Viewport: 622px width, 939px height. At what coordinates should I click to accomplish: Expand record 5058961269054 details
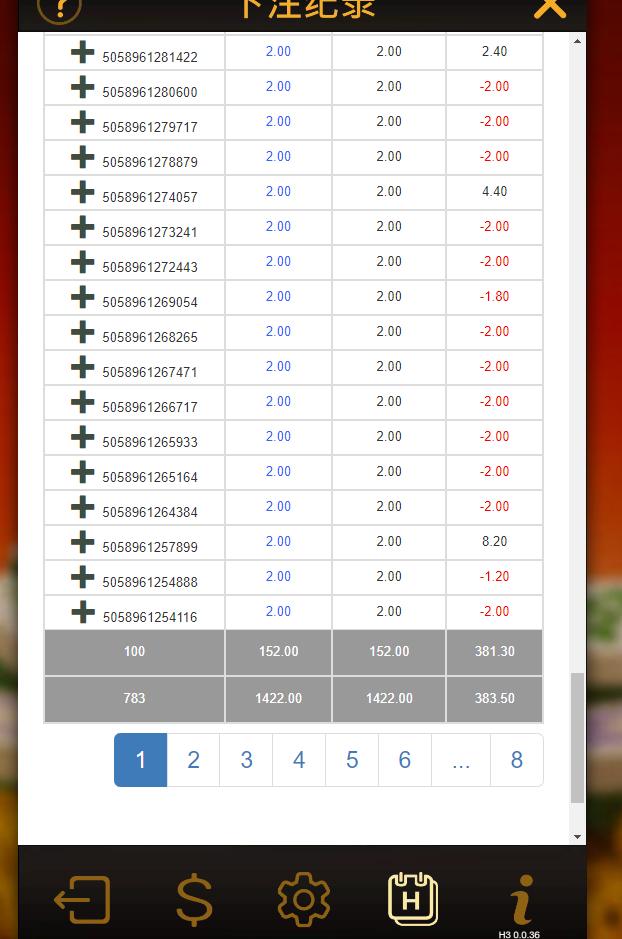(x=83, y=297)
